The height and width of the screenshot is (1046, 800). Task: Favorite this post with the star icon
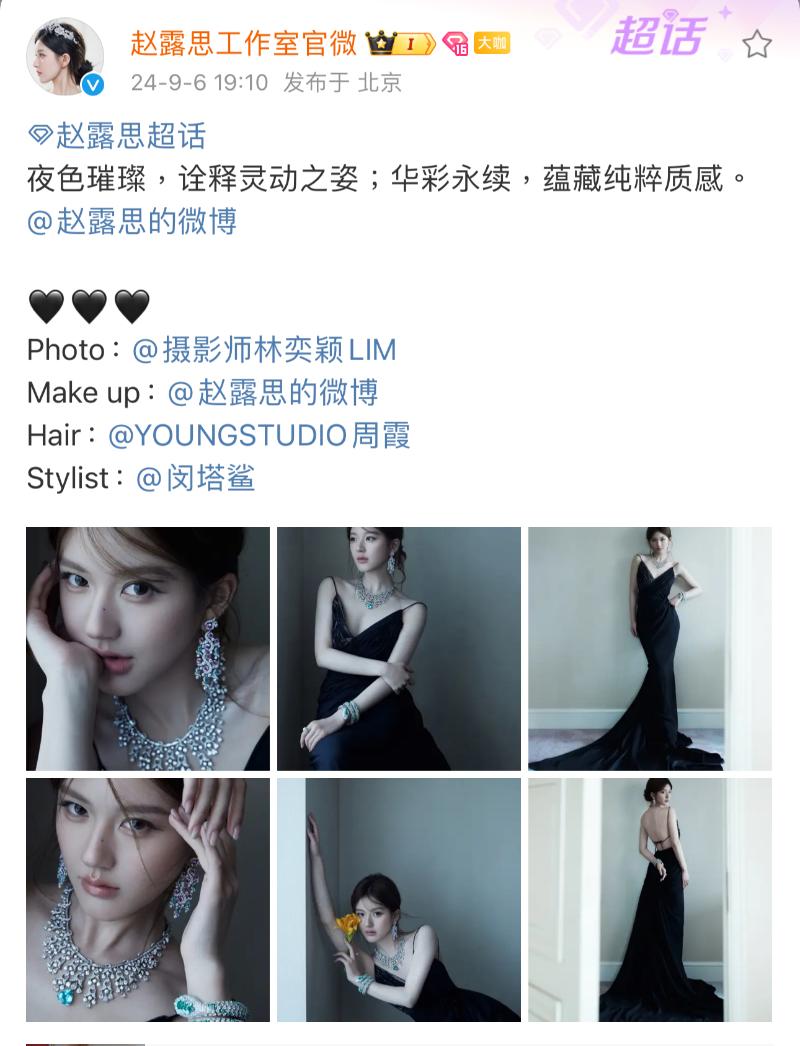pos(757,44)
